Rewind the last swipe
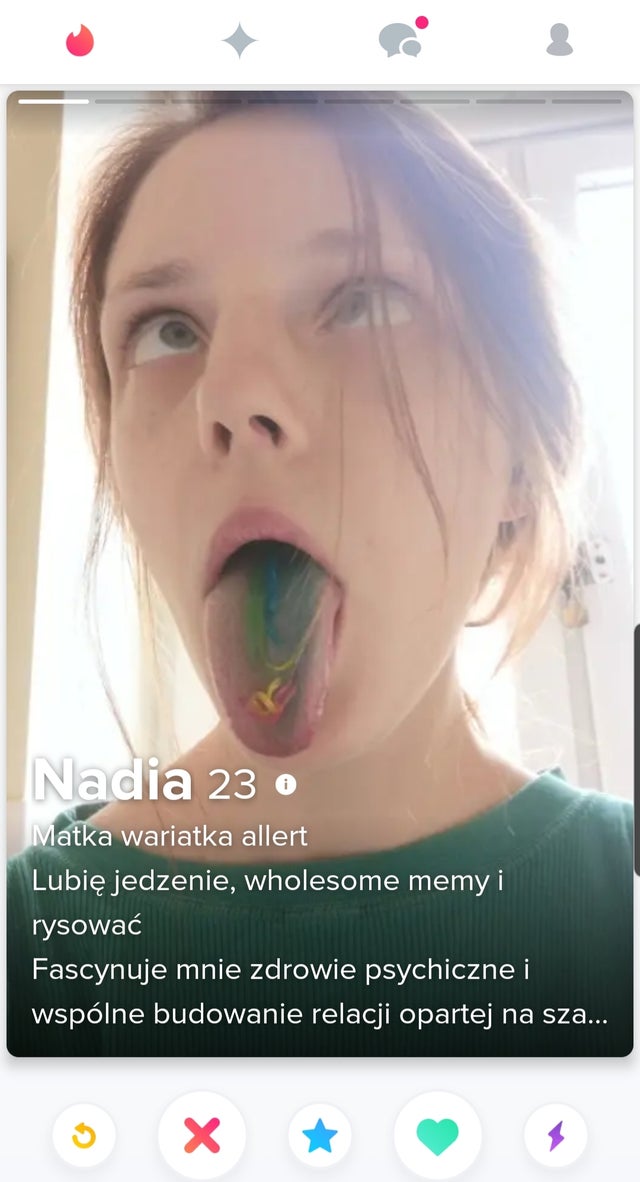The width and height of the screenshot is (640, 1182). click(84, 1136)
